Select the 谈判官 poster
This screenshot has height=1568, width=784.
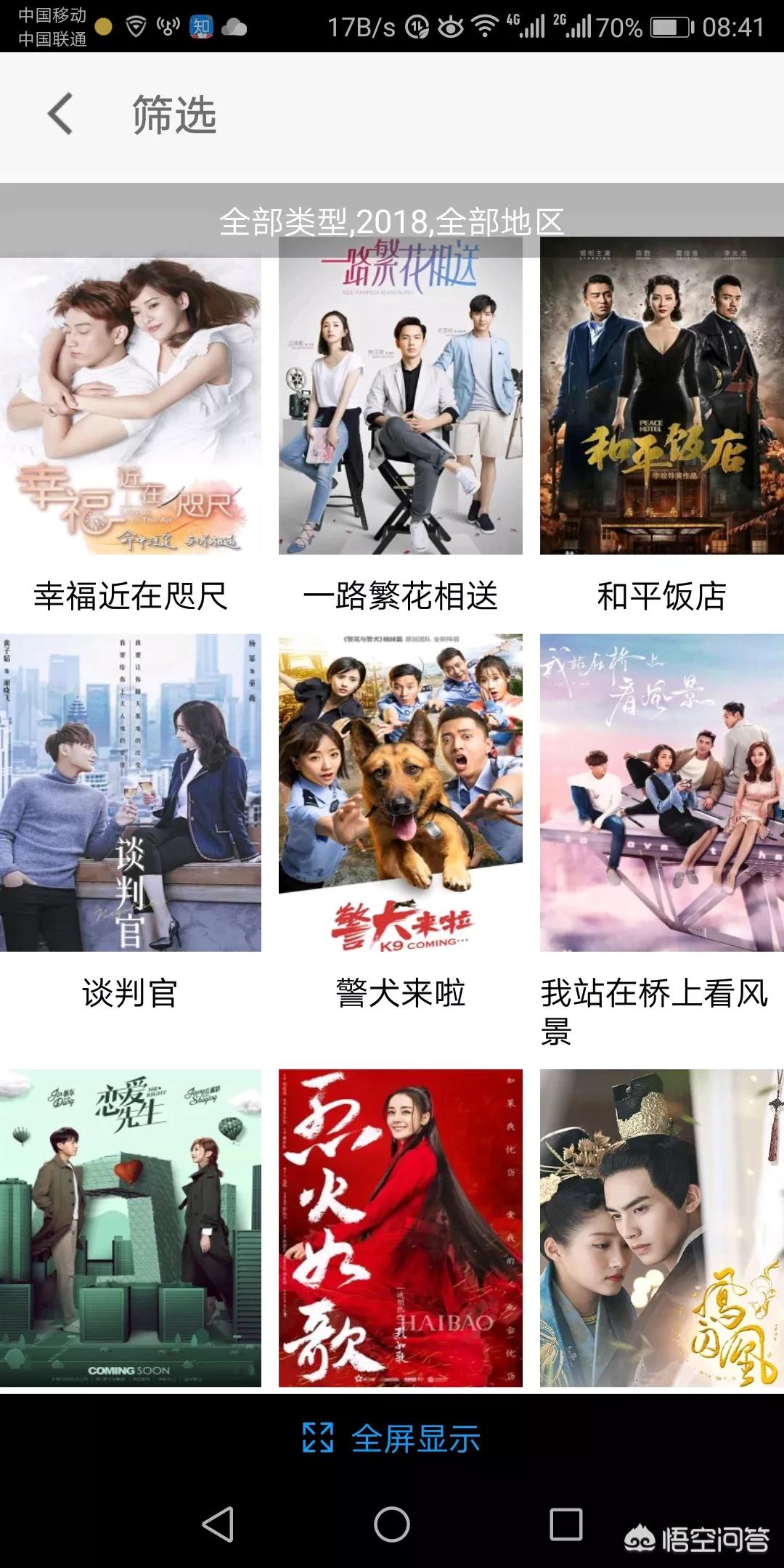click(x=131, y=793)
